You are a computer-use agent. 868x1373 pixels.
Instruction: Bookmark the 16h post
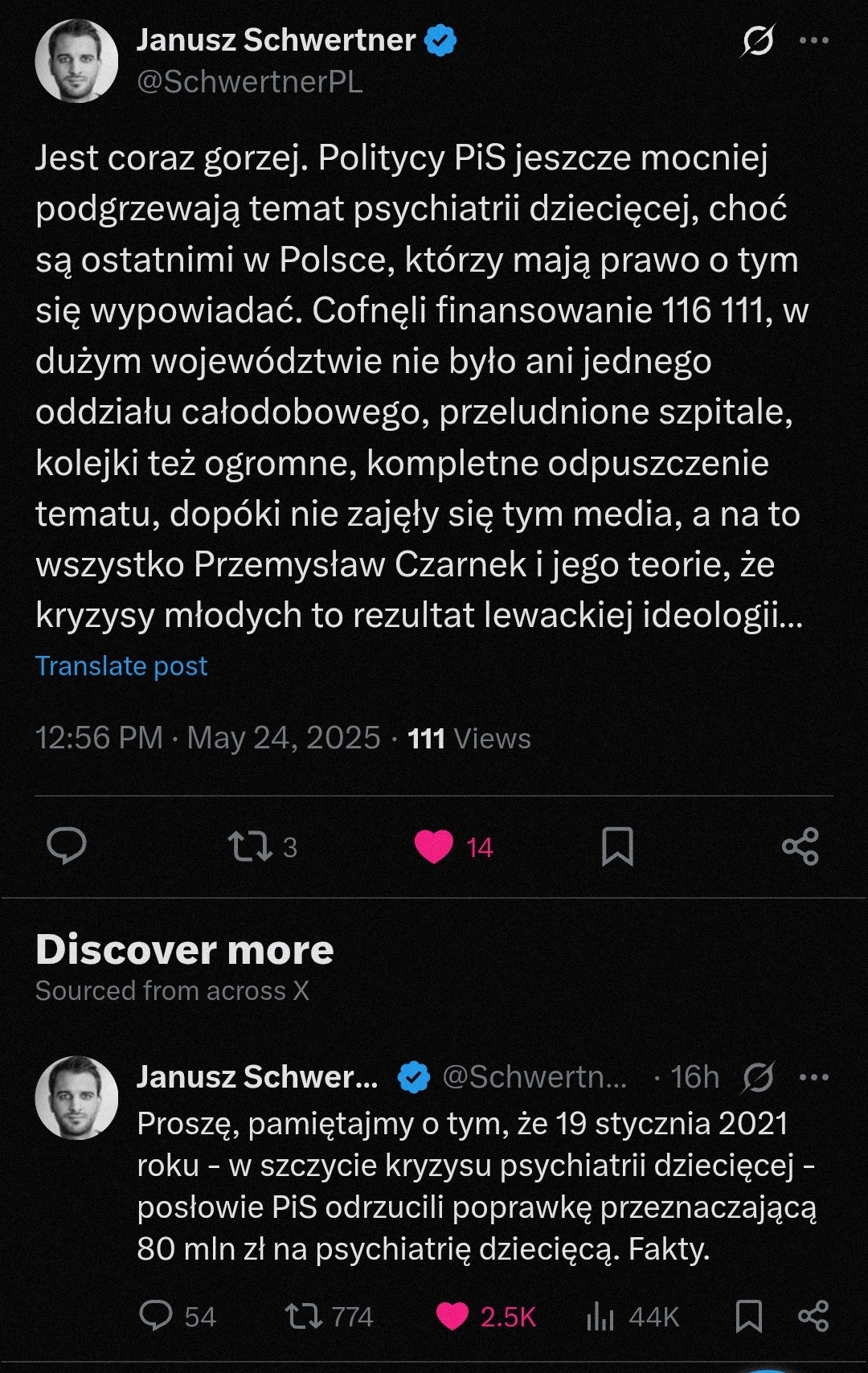click(748, 1316)
